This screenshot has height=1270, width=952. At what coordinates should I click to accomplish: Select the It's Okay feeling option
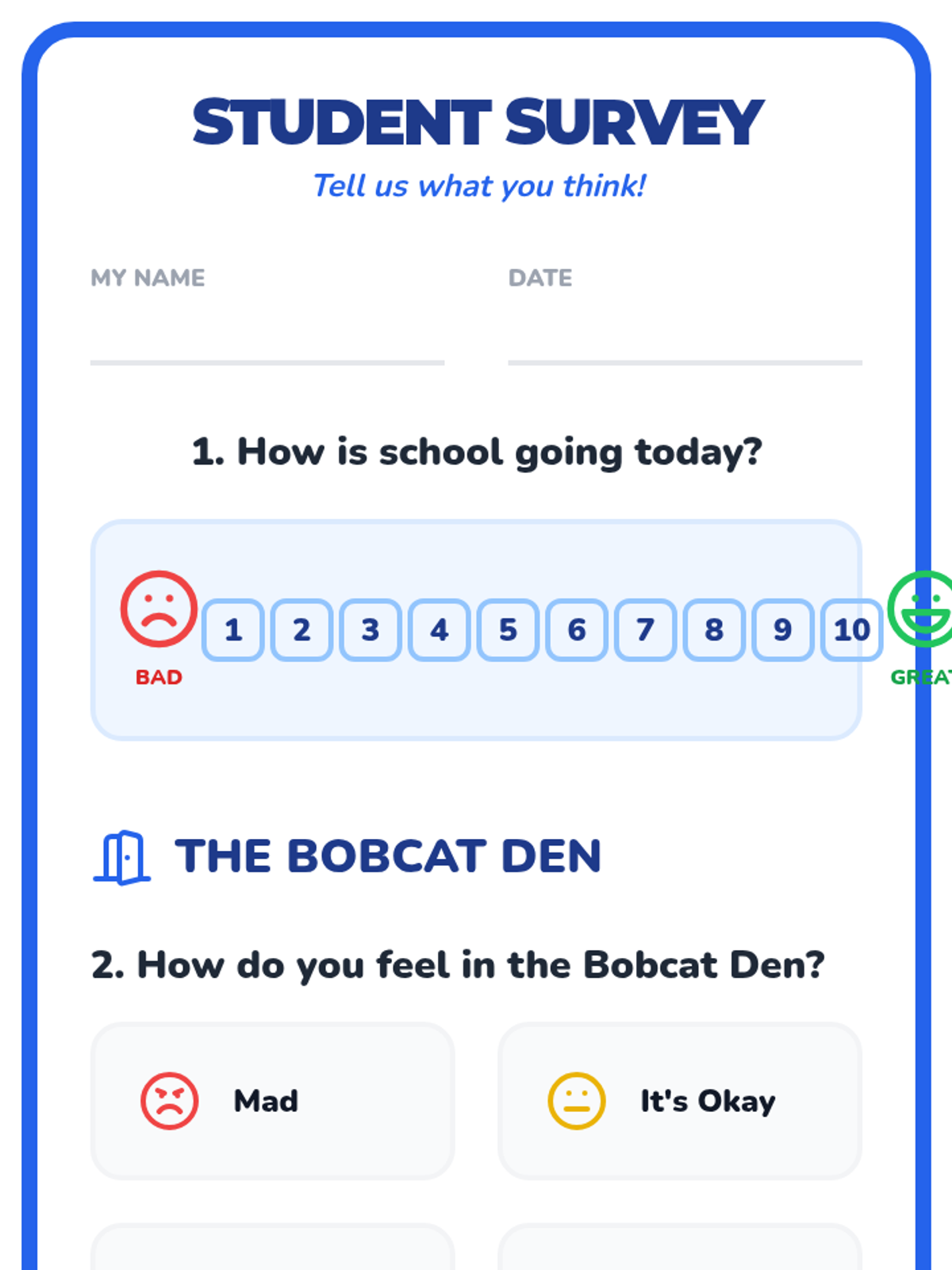(680, 1101)
